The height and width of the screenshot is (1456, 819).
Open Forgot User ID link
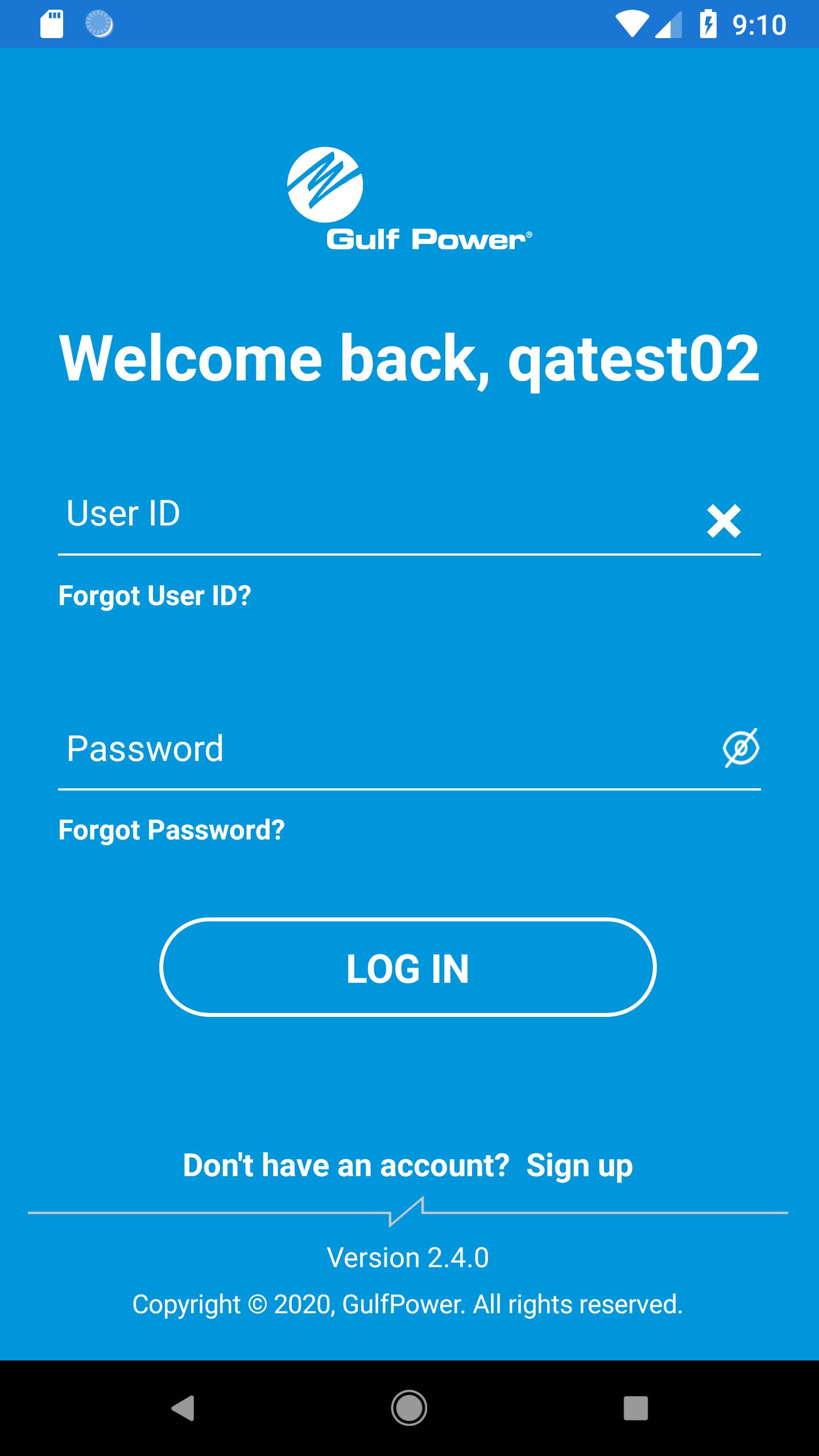(x=155, y=596)
